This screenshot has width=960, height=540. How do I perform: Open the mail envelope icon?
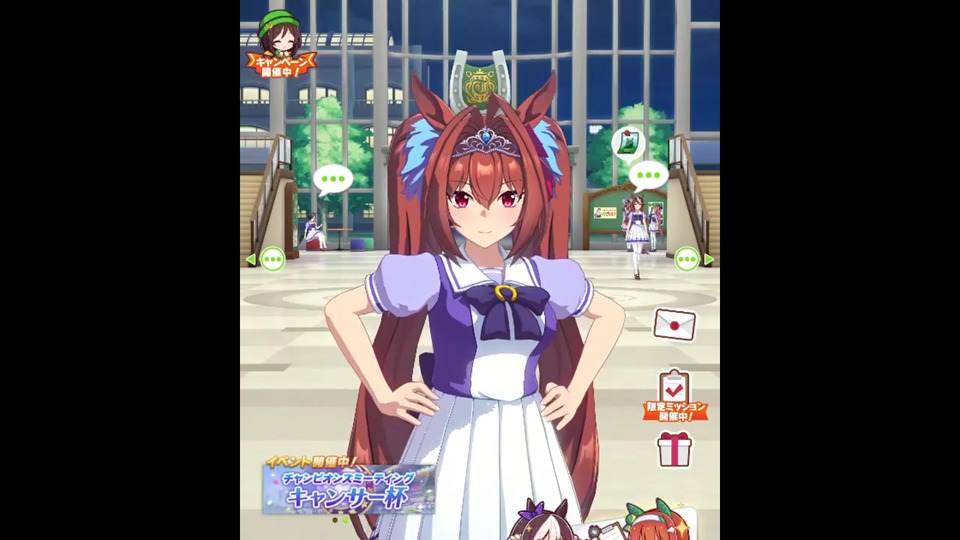click(x=674, y=324)
